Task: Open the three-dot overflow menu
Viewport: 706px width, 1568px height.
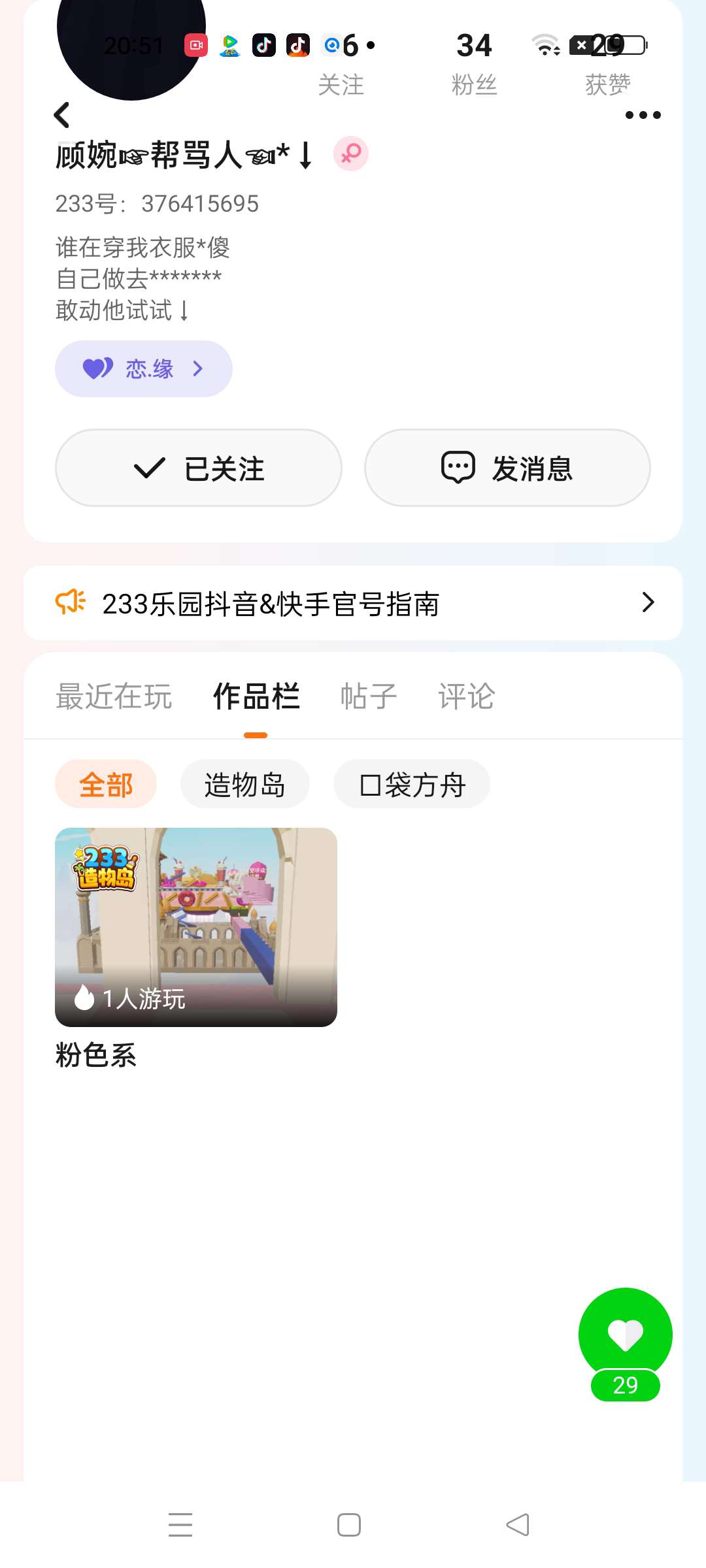Action: pyautogui.click(x=643, y=115)
